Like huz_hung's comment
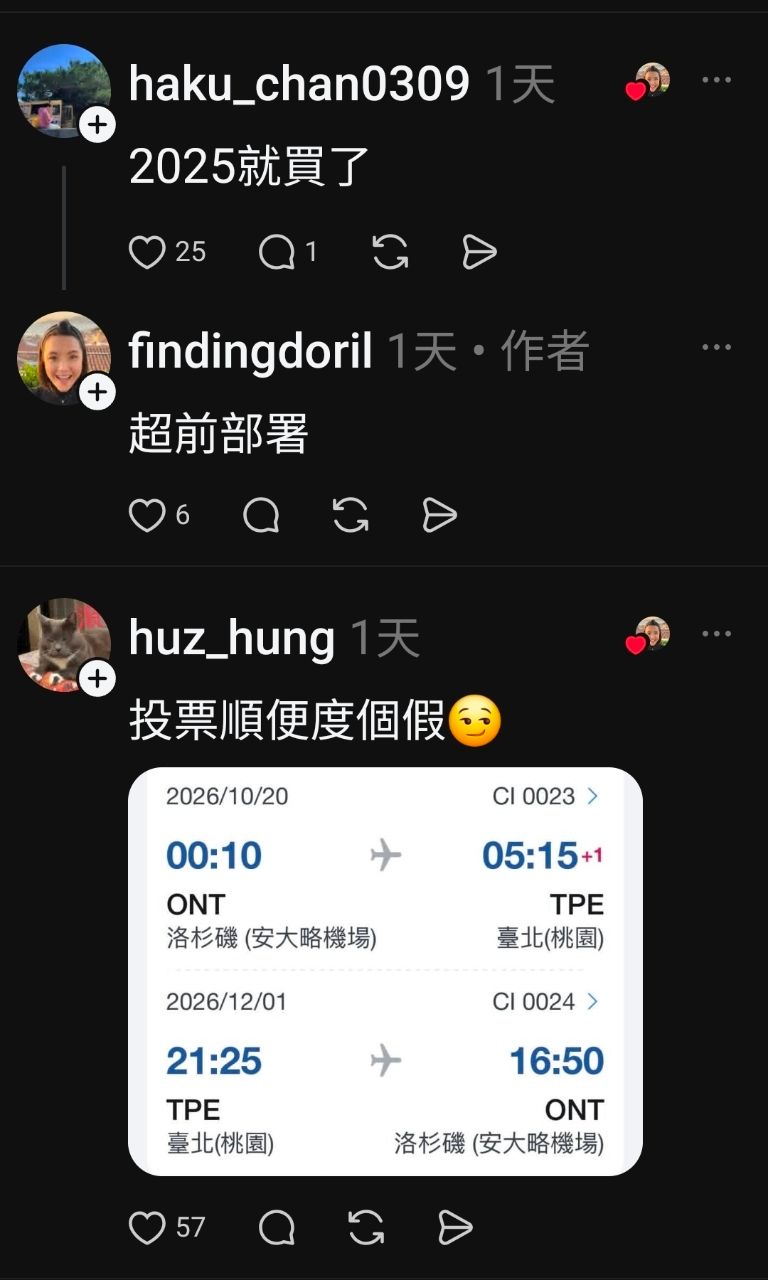This screenshot has height=1280, width=768. point(147,1227)
